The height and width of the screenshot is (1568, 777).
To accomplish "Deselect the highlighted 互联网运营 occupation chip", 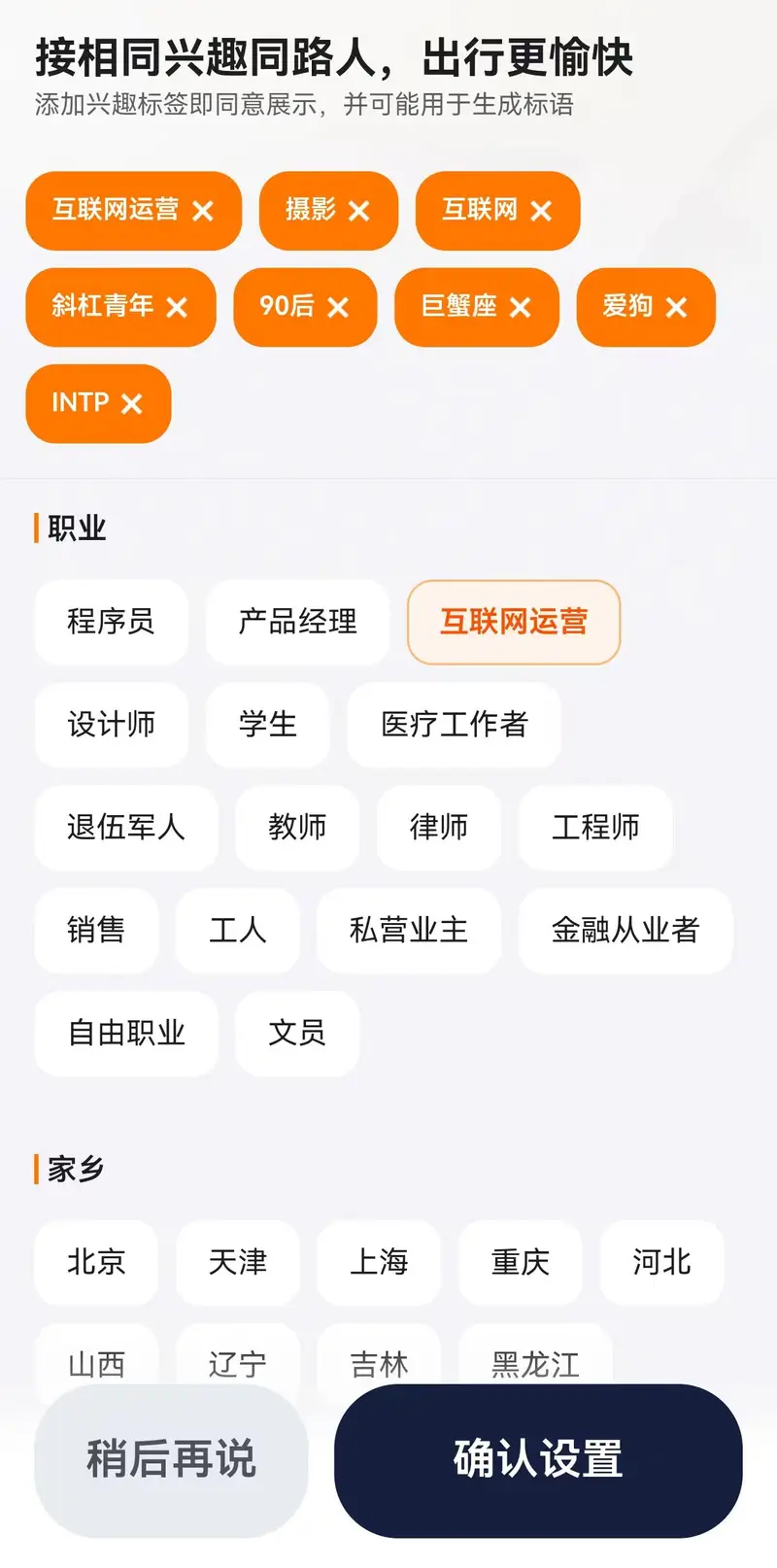I will coord(514,622).
